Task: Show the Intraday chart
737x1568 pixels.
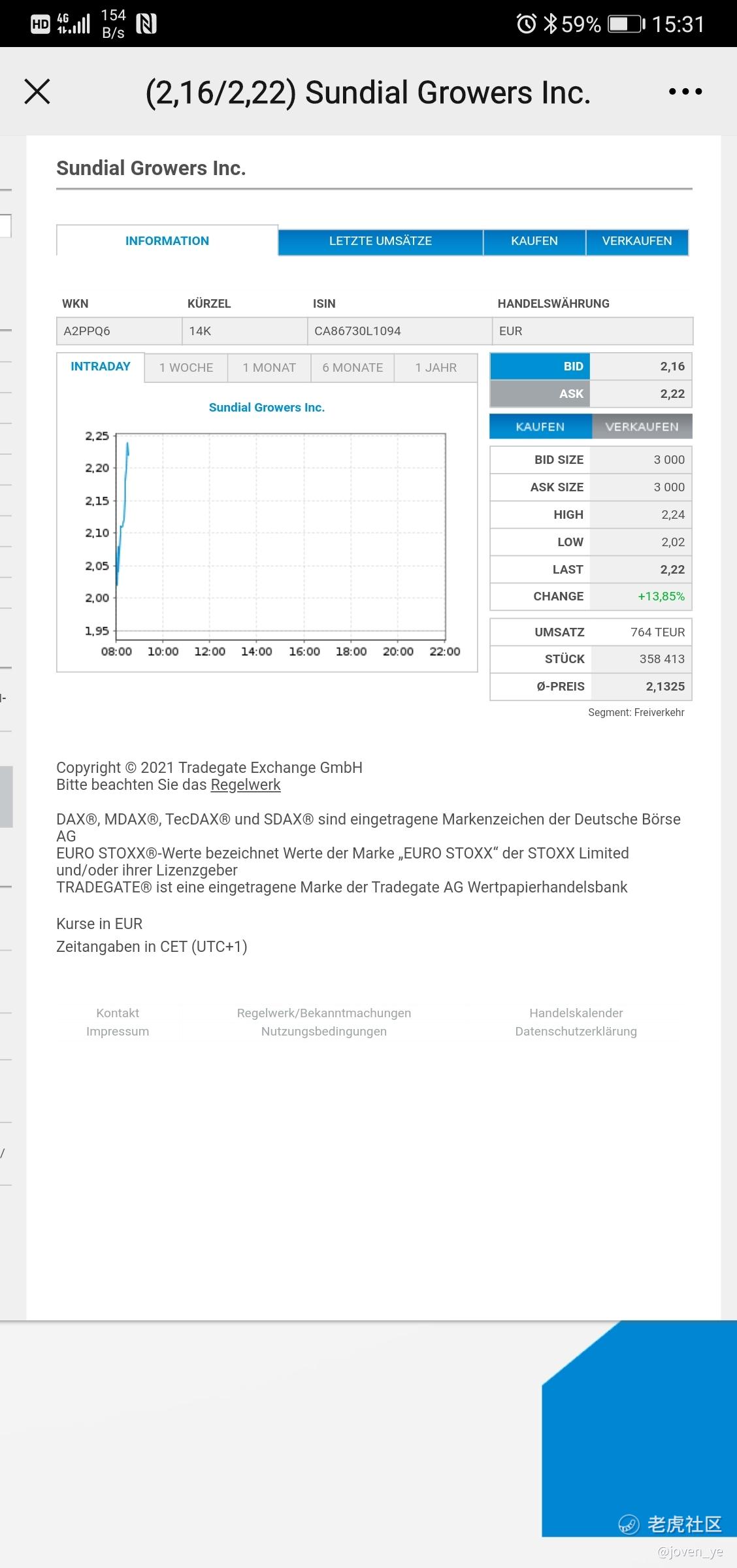Action: (101, 367)
